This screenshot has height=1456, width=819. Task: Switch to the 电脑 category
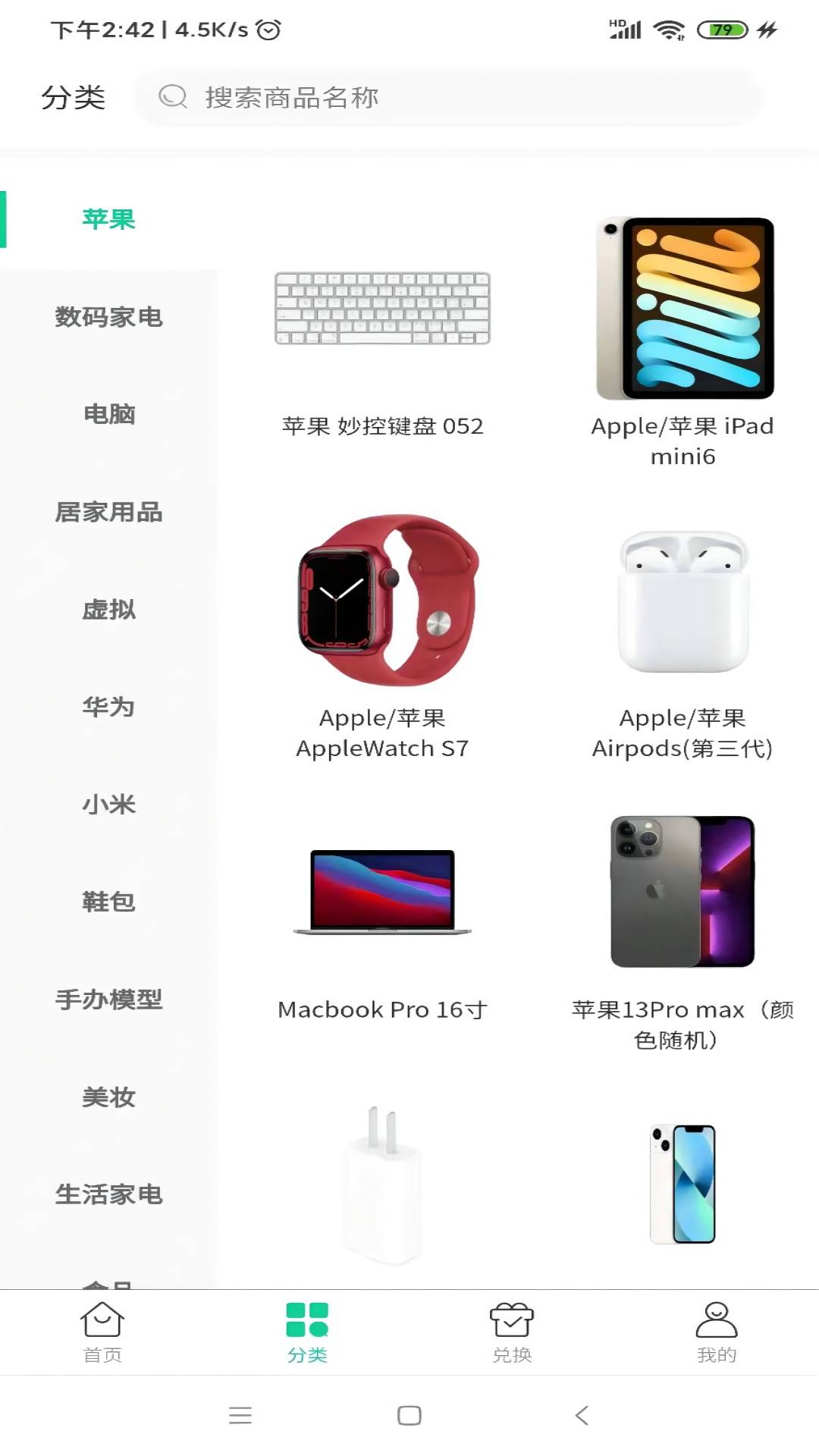click(109, 414)
